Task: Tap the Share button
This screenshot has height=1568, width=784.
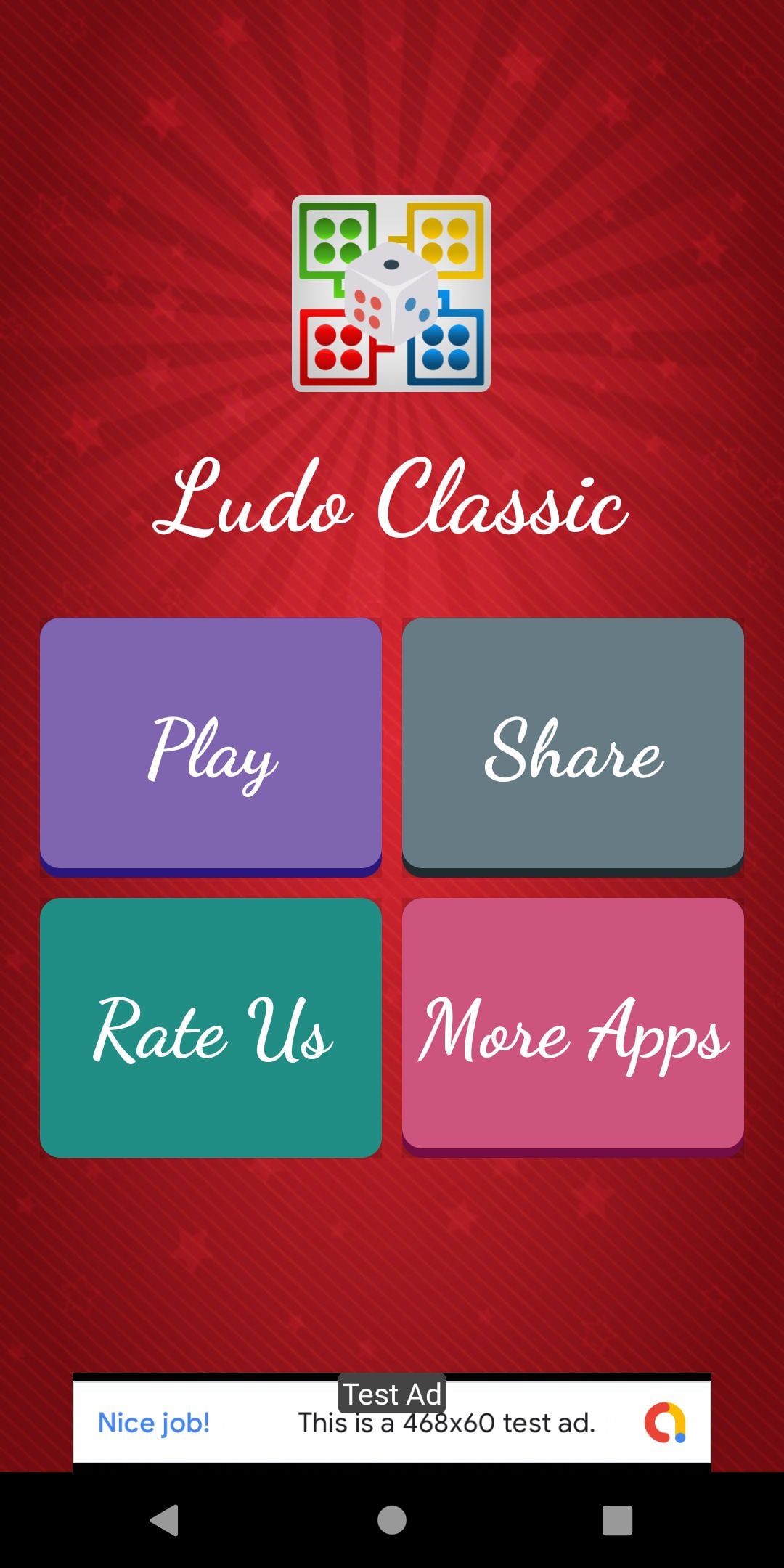Action: click(x=573, y=746)
